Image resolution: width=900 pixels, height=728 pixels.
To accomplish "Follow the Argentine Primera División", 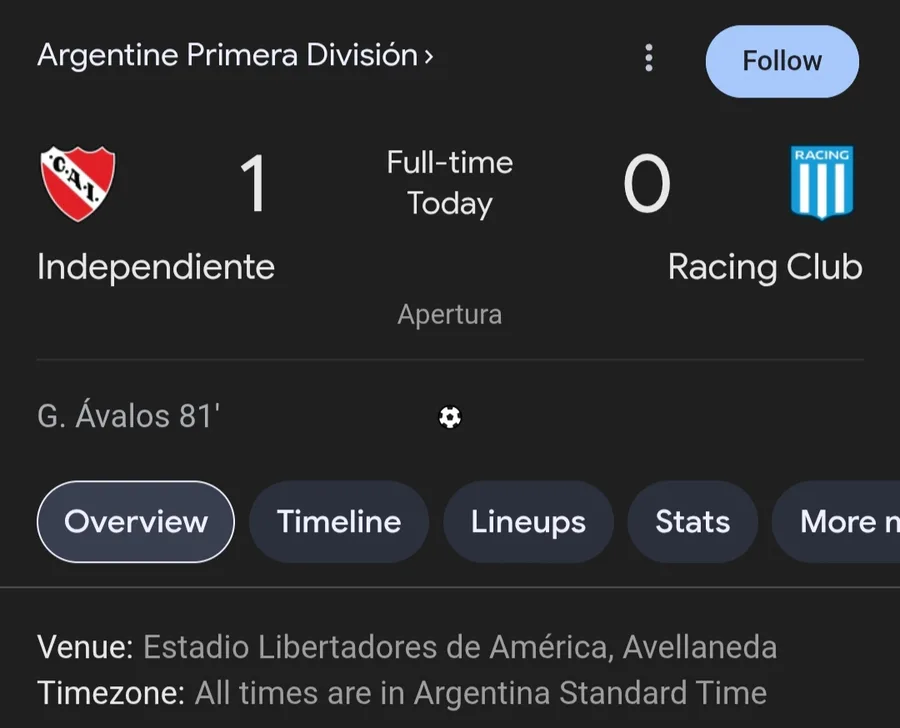I will (x=781, y=61).
